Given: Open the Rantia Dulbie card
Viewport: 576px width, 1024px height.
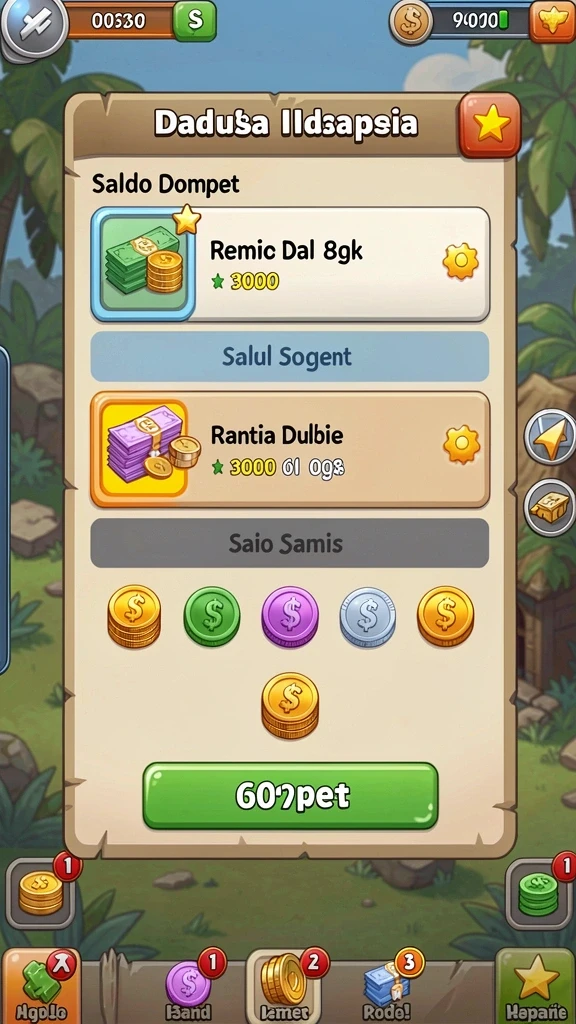Looking at the screenshot, I should [290, 449].
